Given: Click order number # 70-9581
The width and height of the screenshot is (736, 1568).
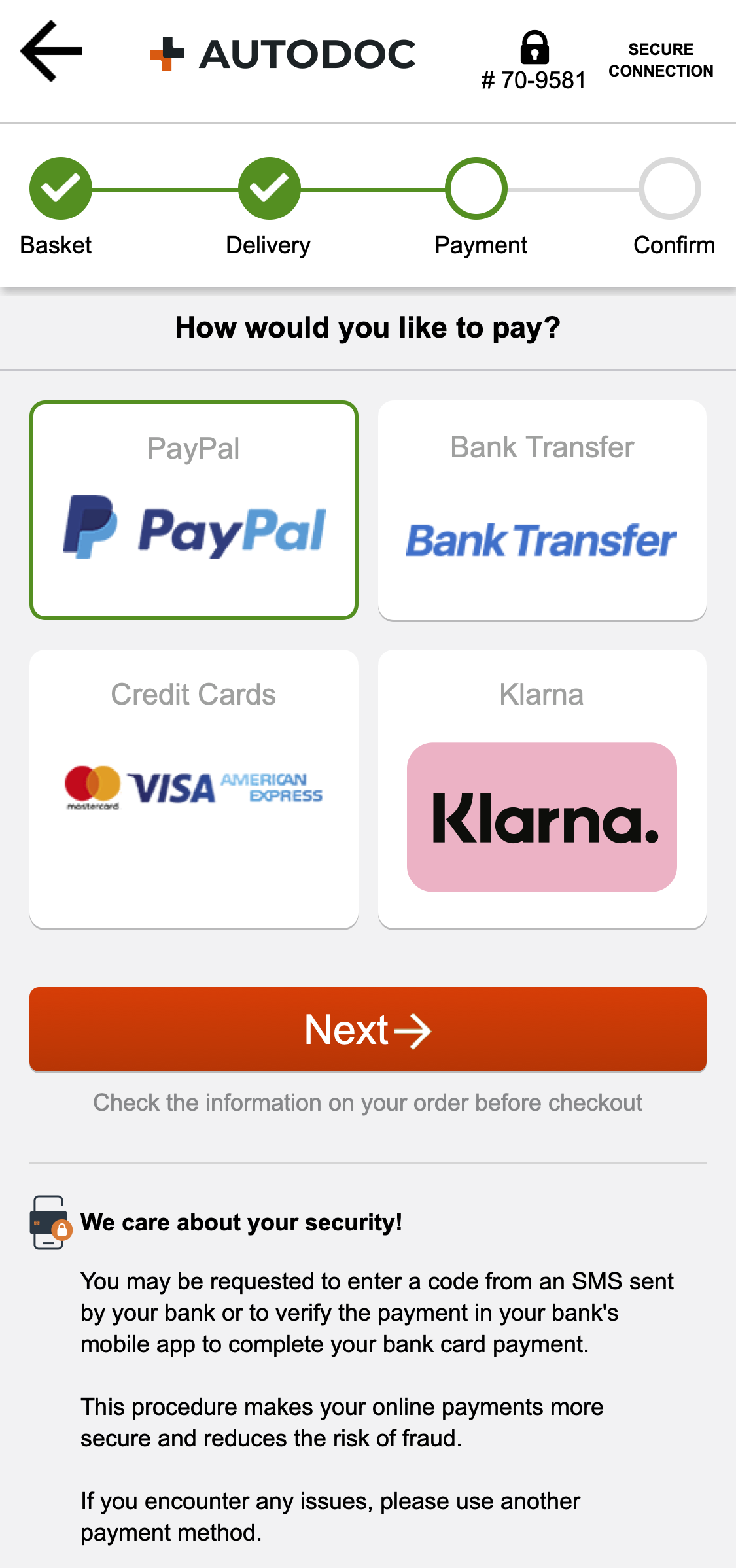Looking at the screenshot, I should point(534,80).
